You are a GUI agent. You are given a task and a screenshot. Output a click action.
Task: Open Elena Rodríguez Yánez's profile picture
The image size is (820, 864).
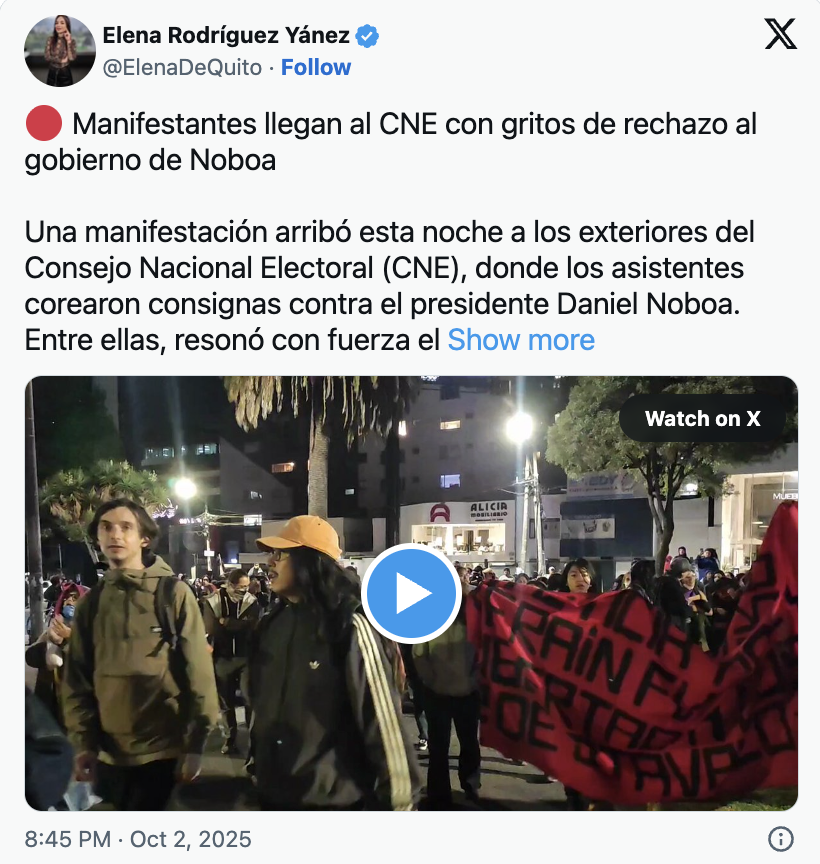tap(60, 51)
